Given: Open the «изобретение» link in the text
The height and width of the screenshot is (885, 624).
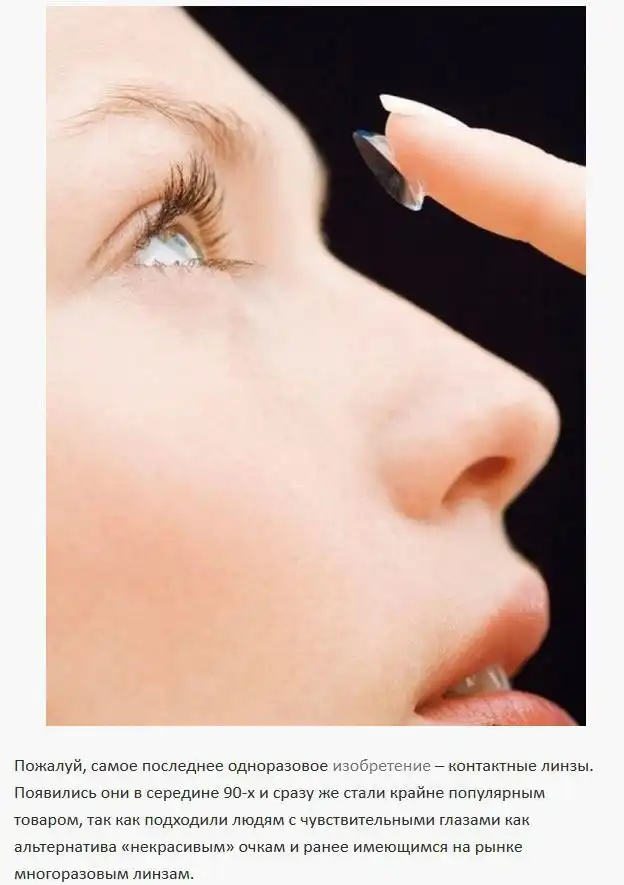Looking at the screenshot, I should 381,766.
